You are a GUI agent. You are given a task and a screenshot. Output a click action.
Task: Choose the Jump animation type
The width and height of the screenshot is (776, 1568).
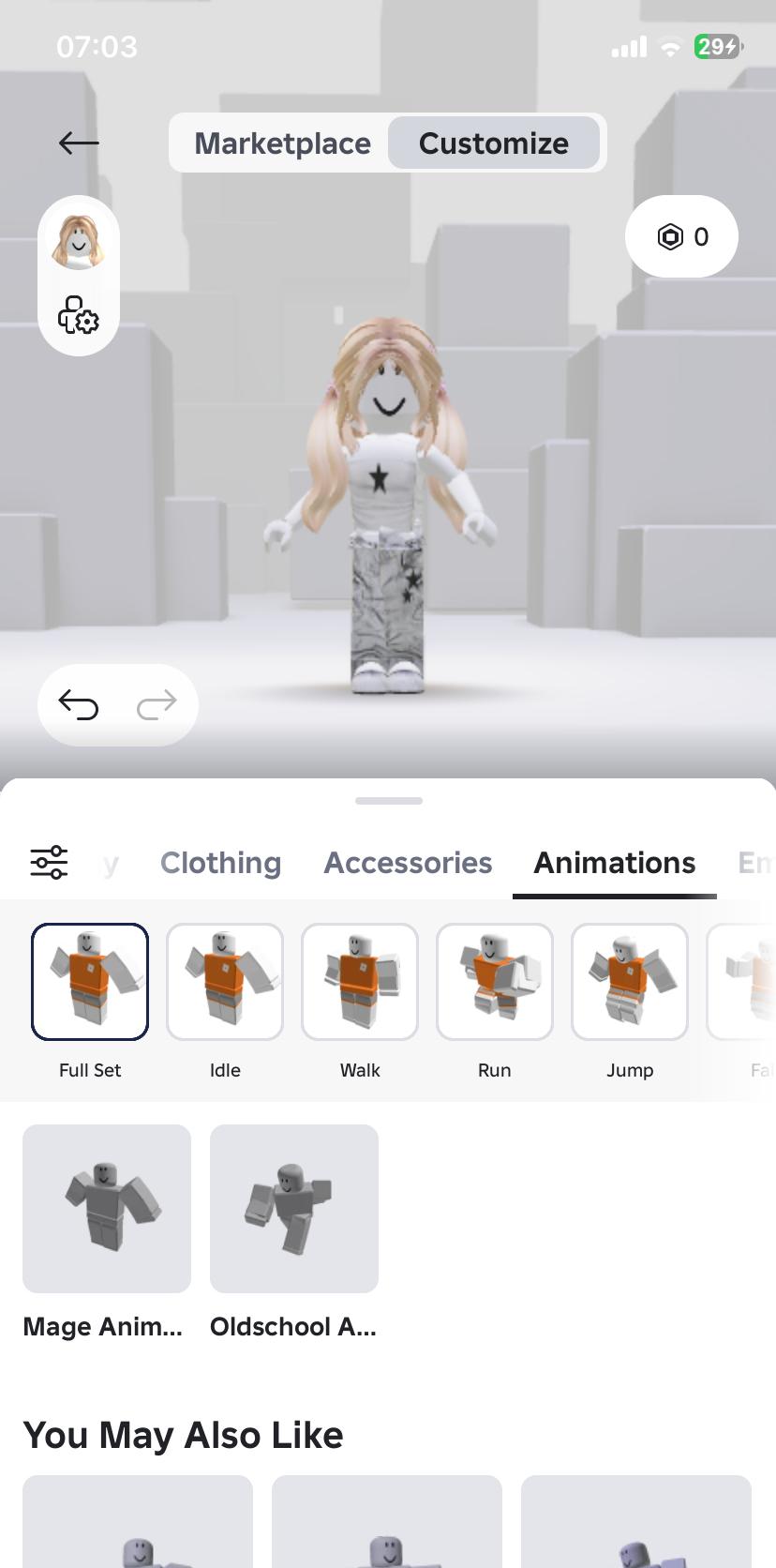[x=630, y=982]
